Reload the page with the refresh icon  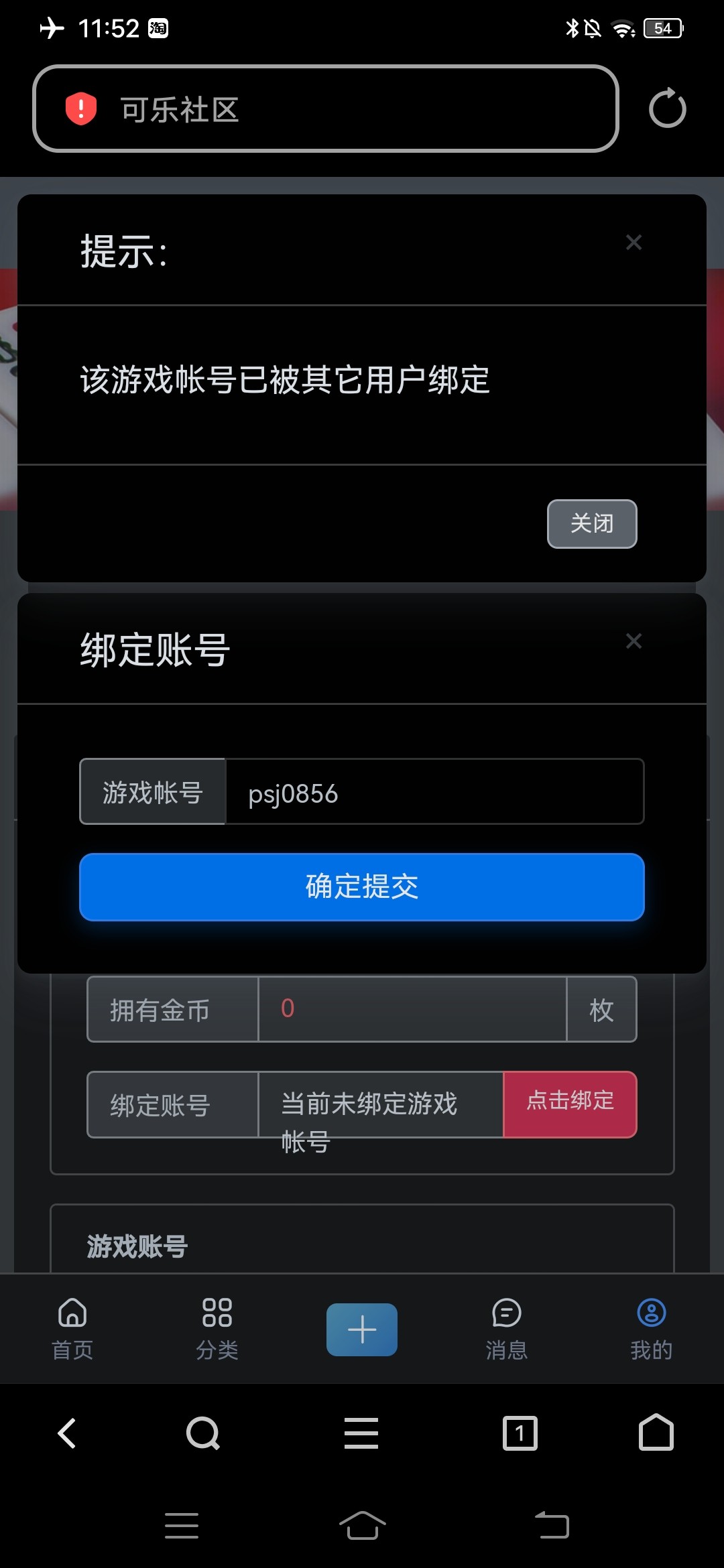tap(666, 109)
